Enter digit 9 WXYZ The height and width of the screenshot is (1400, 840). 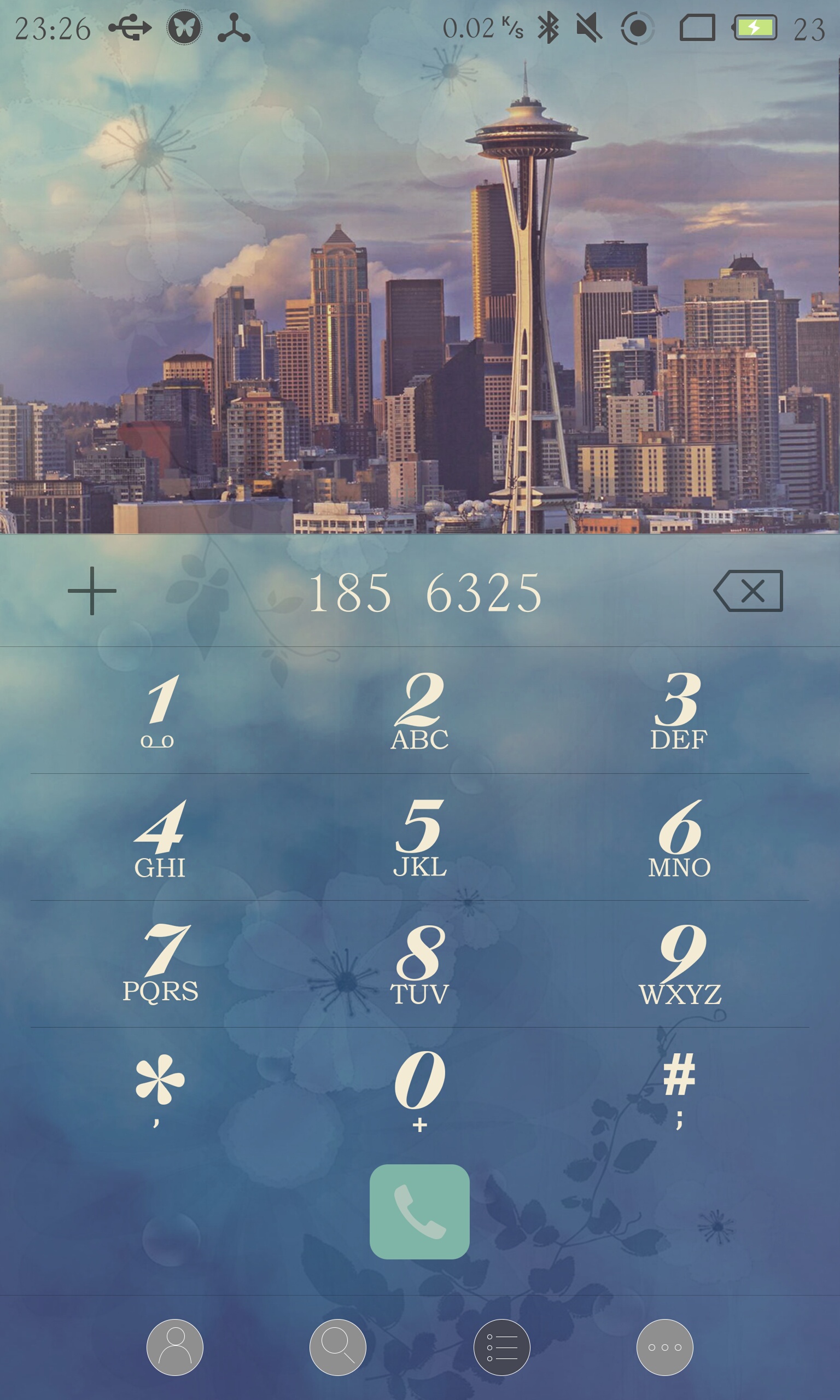[x=679, y=964]
